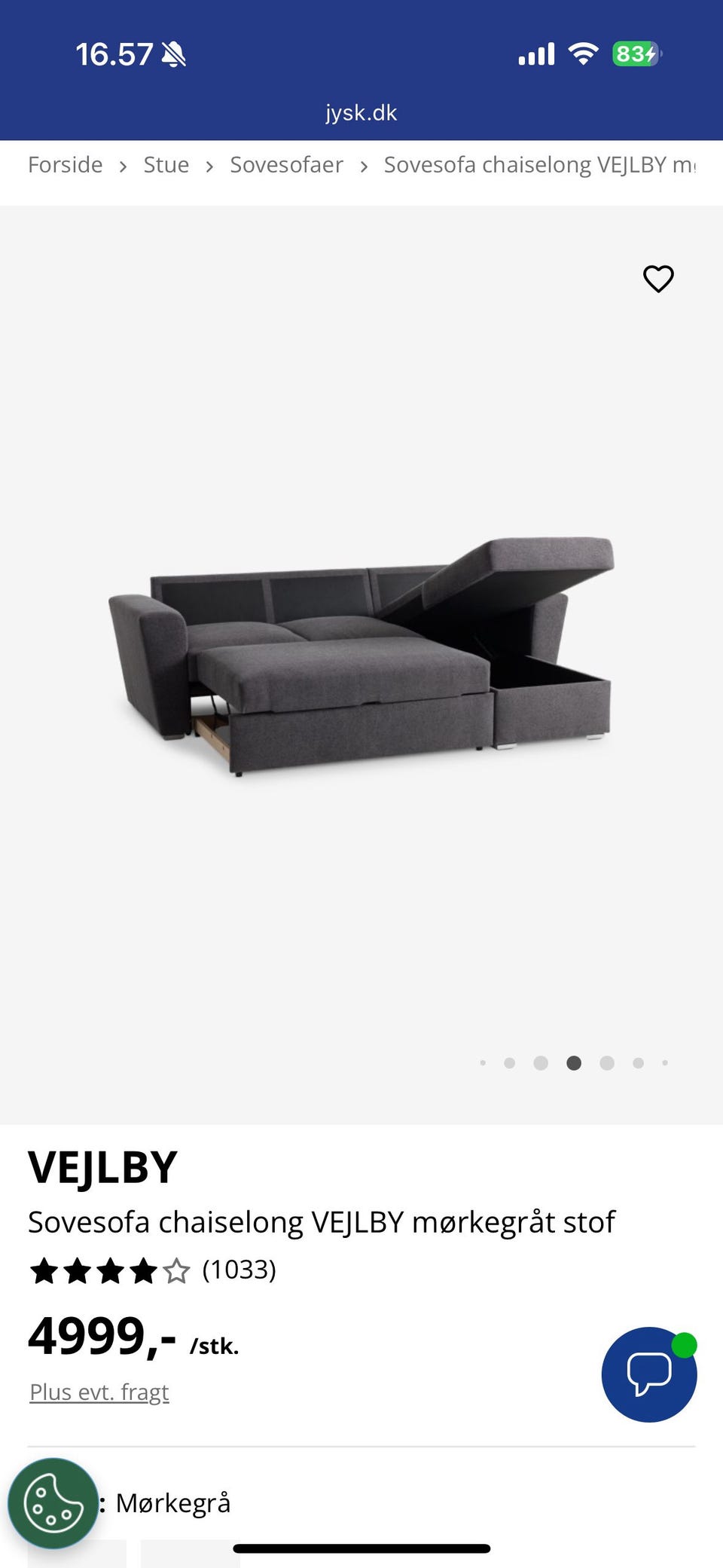The width and height of the screenshot is (723, 1568).
Task: View 'Plus evt. fragt' shipping info
Action: (x=99, y=1392)
